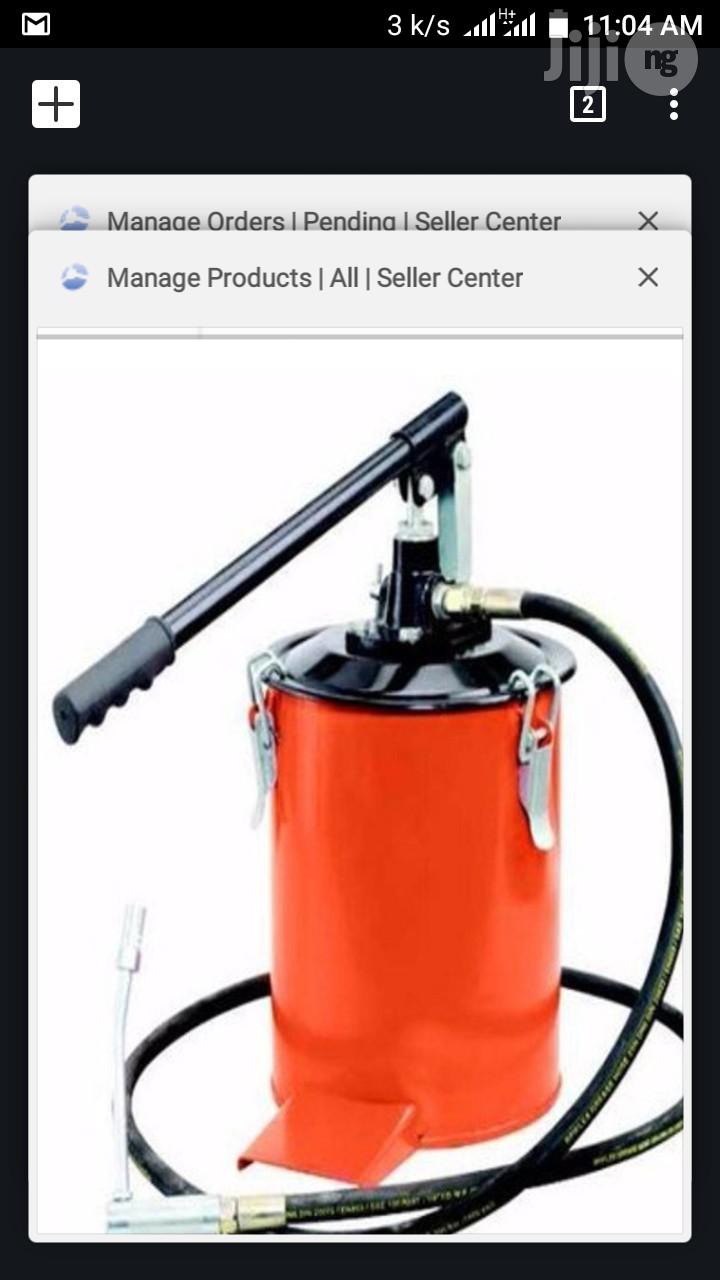Close the Manage Products | All tab

tap(649, 278)
